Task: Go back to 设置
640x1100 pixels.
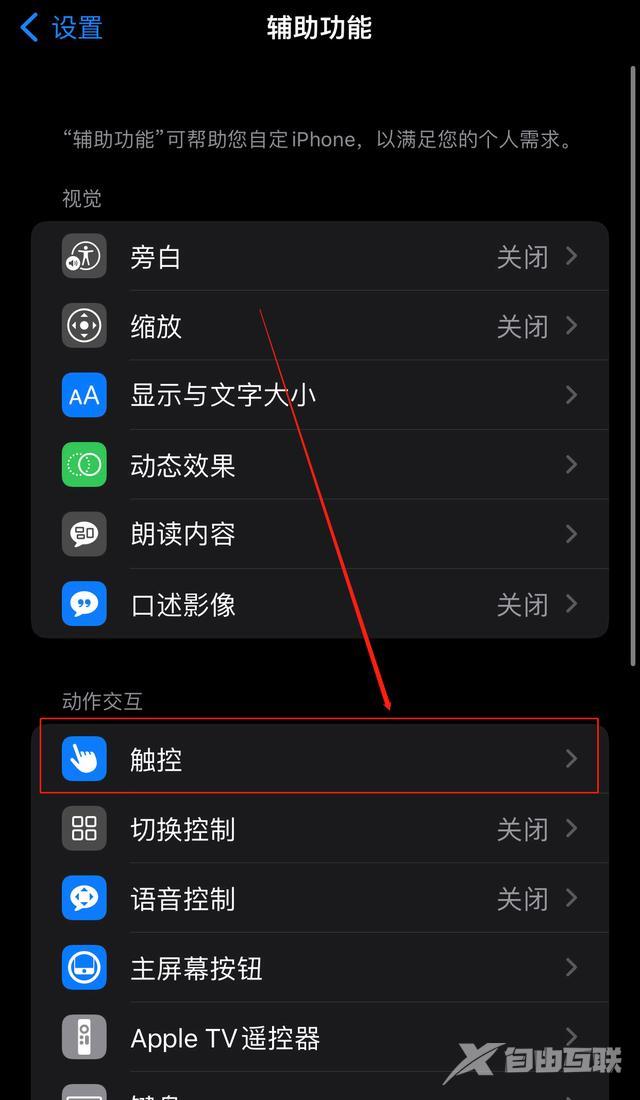Action: pos(62,28)
